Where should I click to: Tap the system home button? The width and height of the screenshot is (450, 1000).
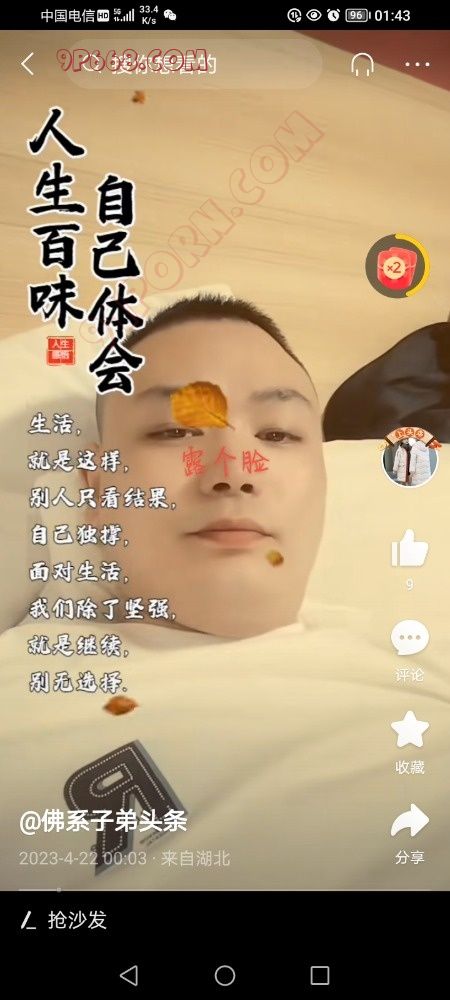click(225, 975)
